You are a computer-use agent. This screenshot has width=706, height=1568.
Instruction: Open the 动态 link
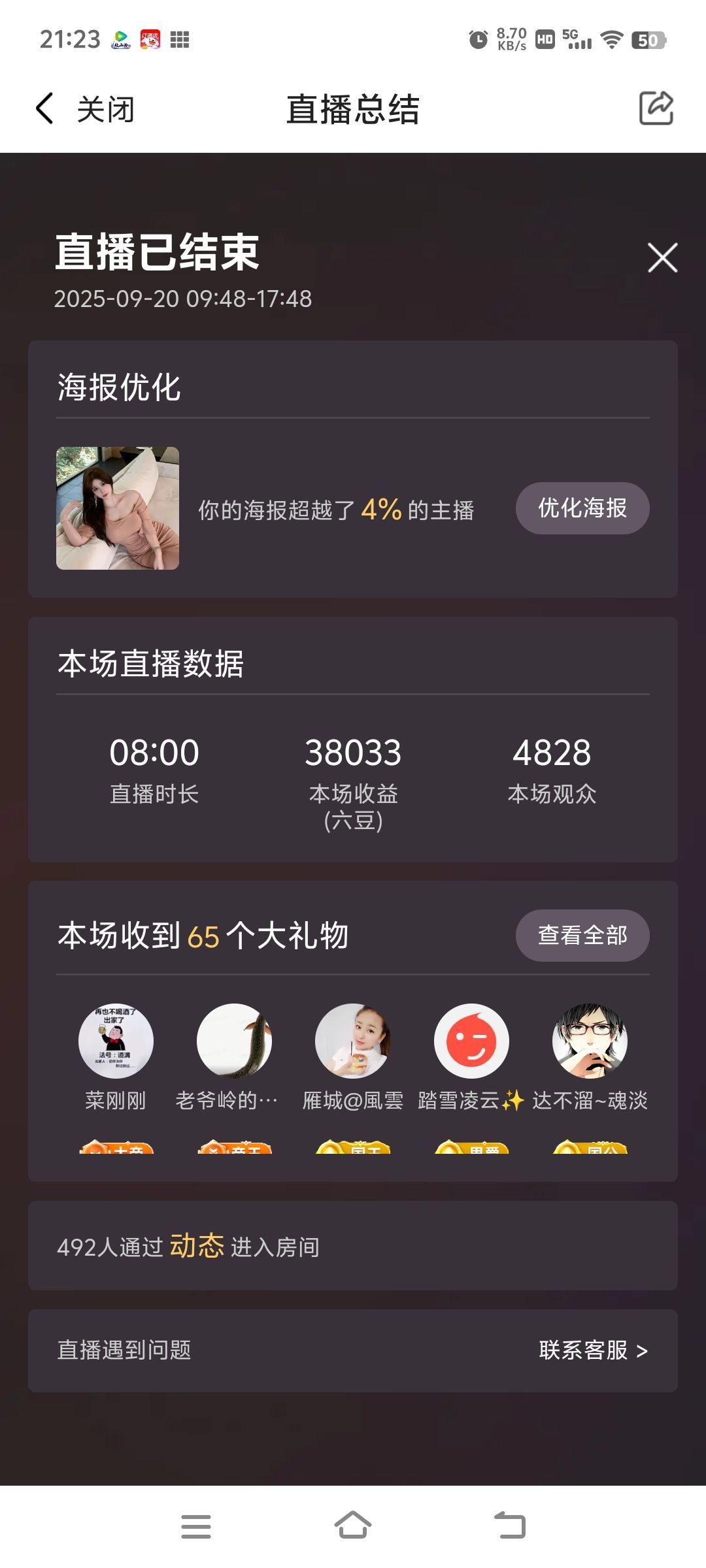(197, 1246)
